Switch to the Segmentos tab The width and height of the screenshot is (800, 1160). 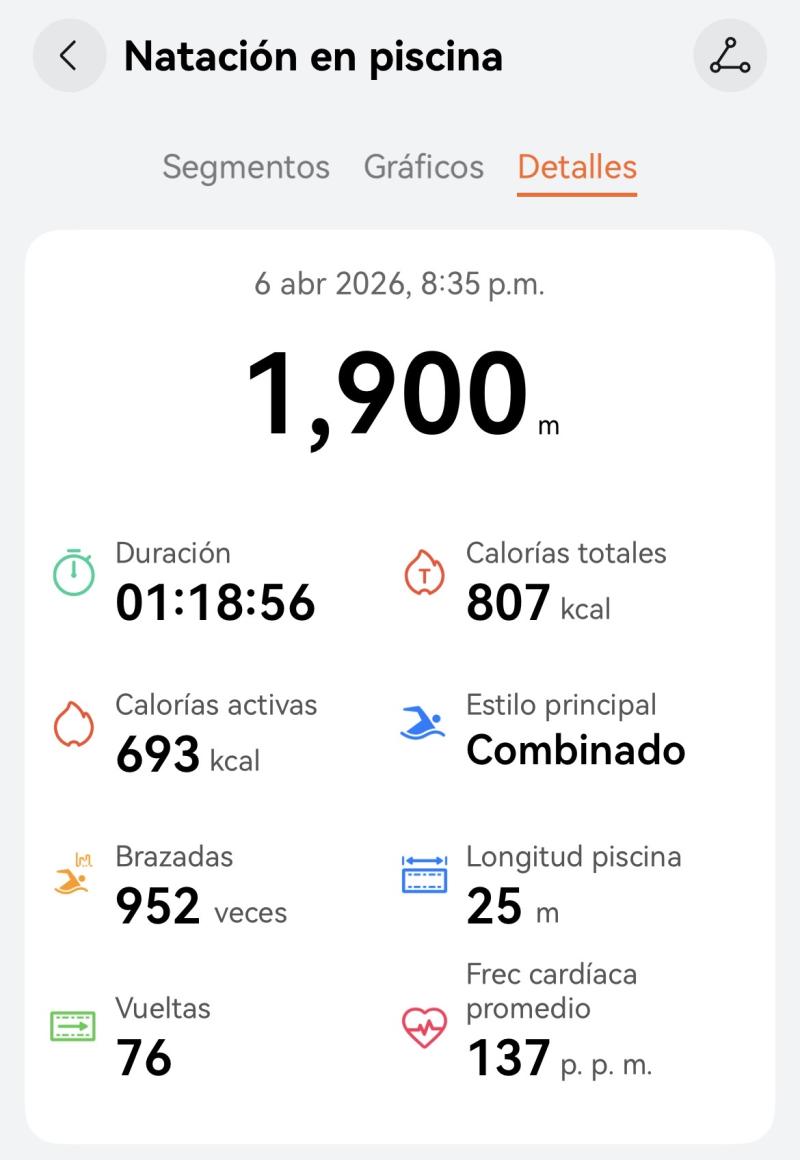tap(246, 167)
